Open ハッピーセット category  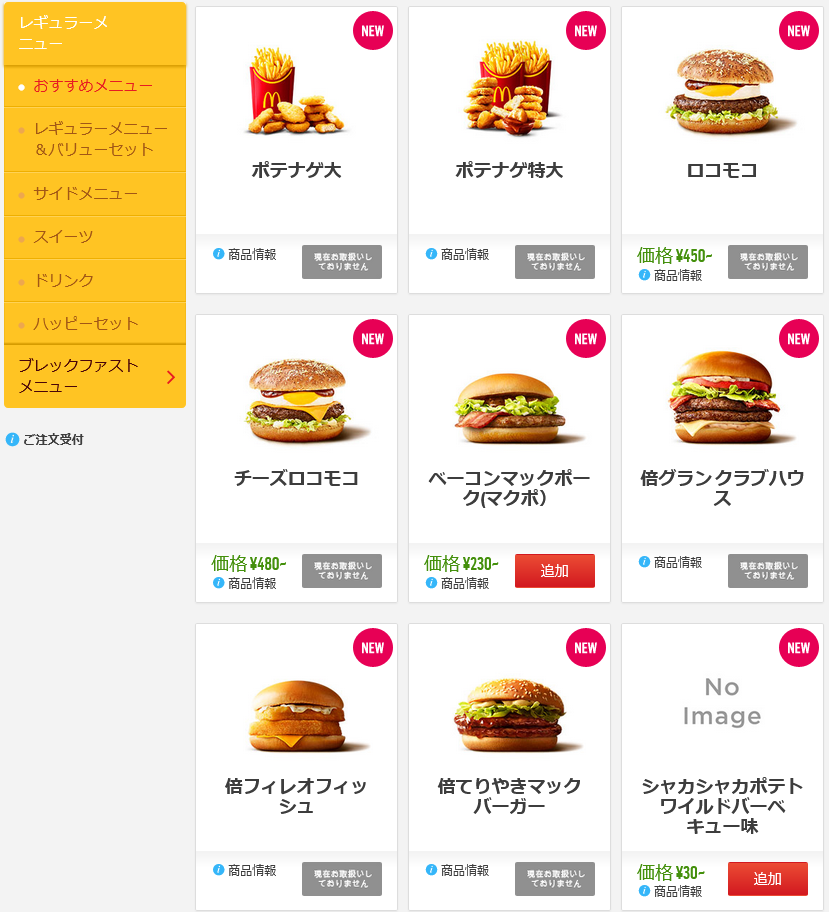(x=86, y=324)
